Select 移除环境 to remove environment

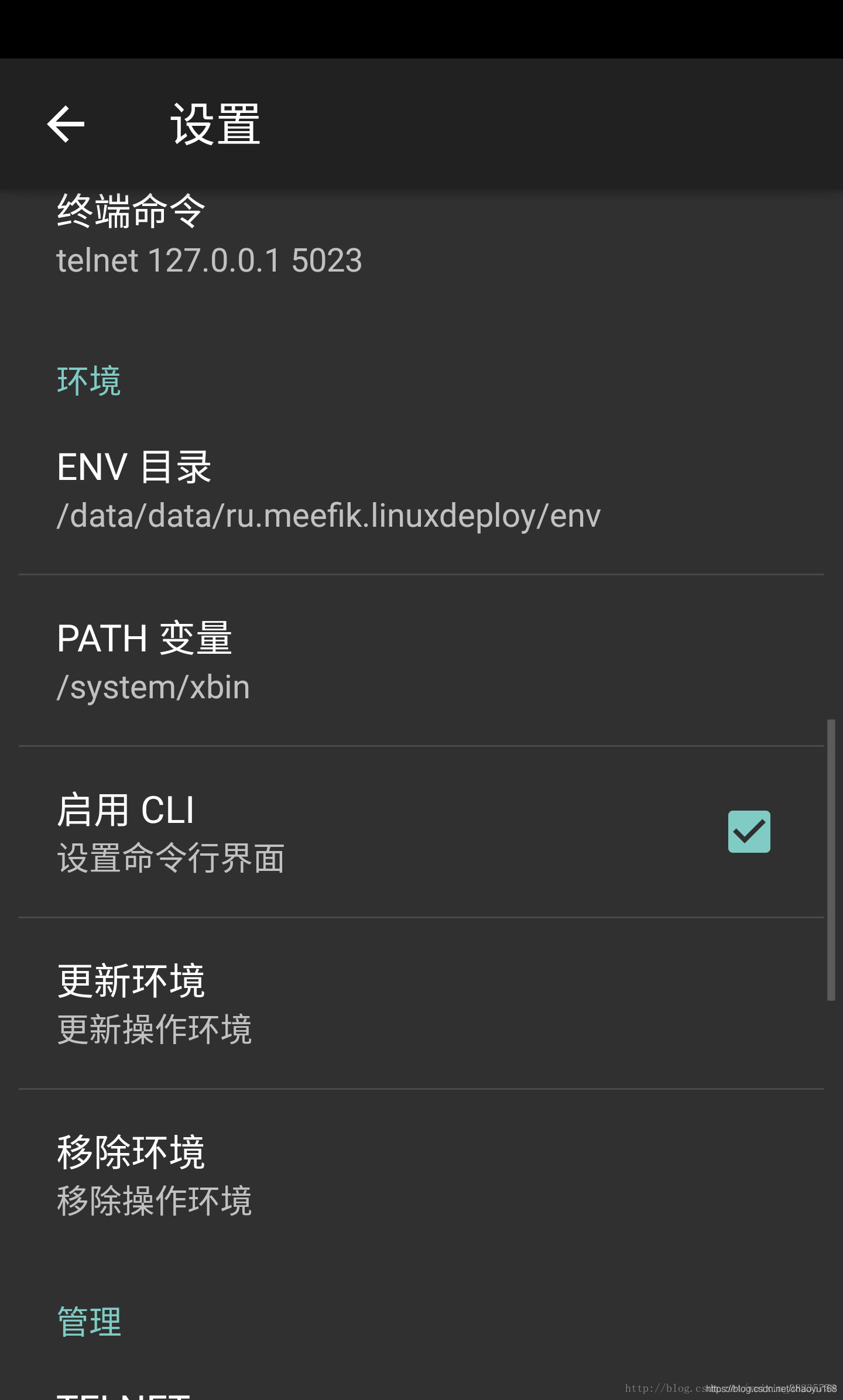point(421,1175)
